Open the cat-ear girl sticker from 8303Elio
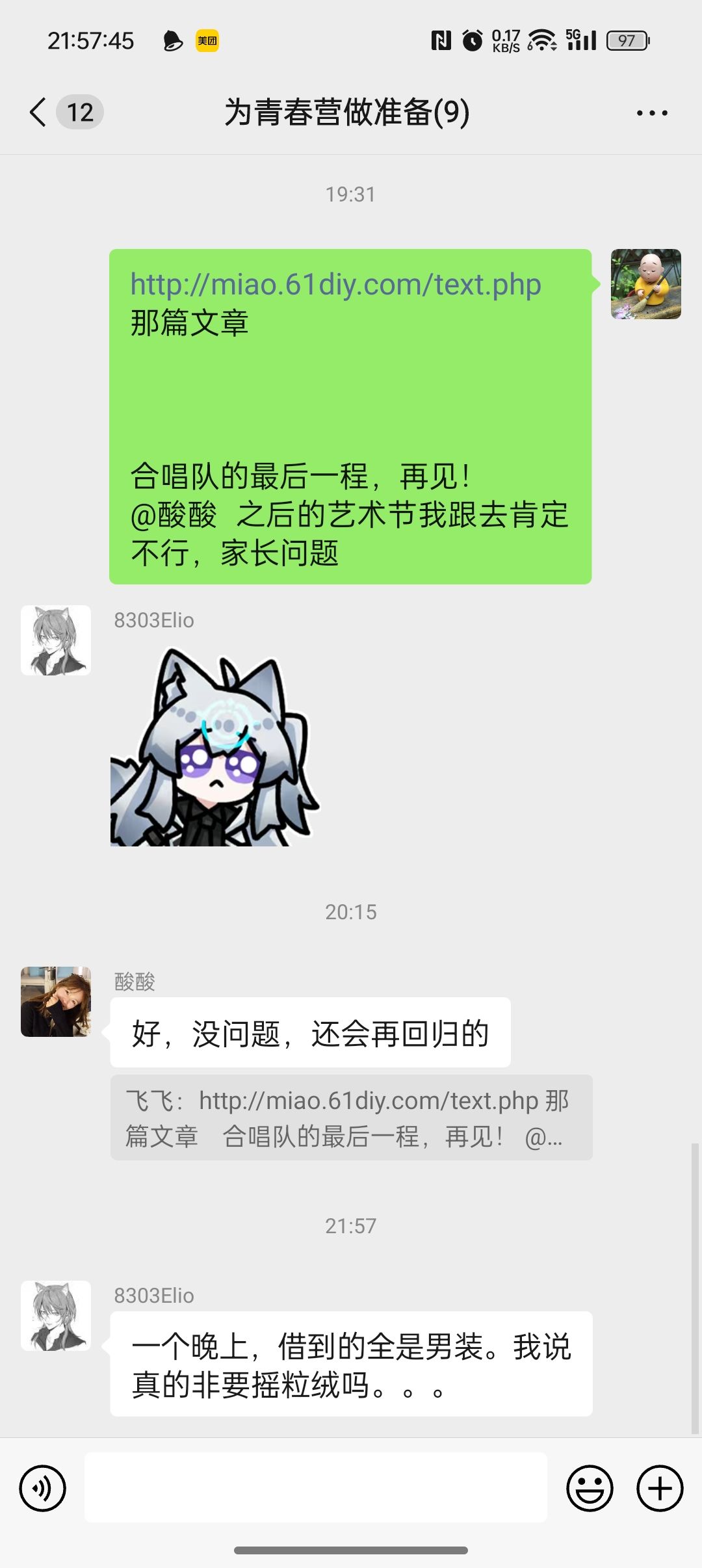This screenshot has height=1568, width=702. (214, 748)
